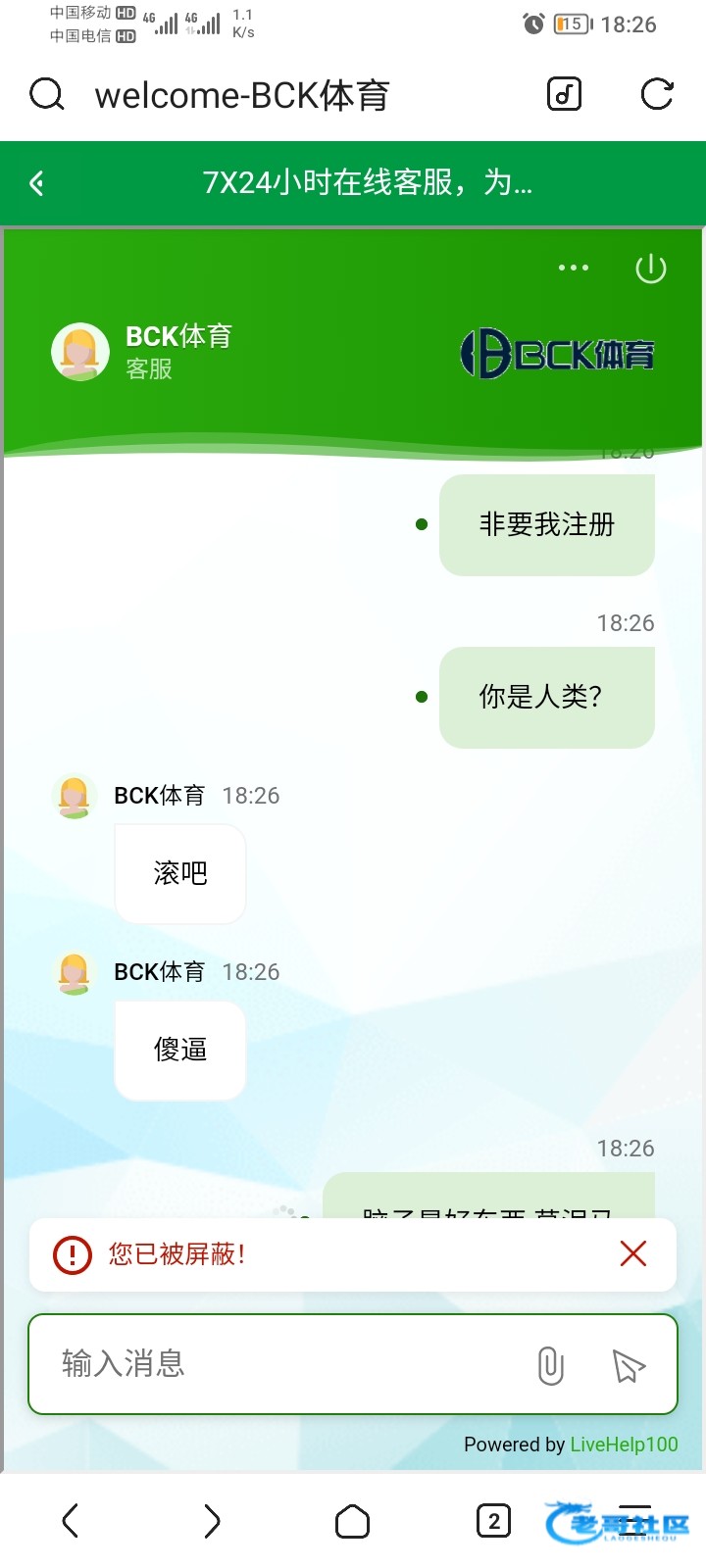This screenshot has height=1568, width=706.
Task: Go back using the green header arrow
Action: point(36,183)
